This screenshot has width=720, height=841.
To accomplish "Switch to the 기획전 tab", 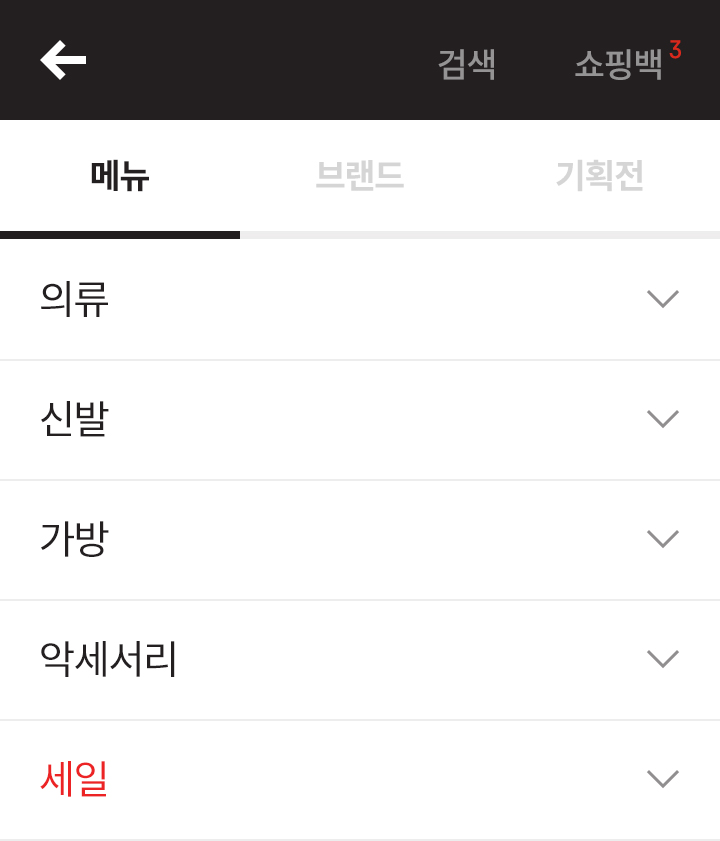I will pos(599,176).
